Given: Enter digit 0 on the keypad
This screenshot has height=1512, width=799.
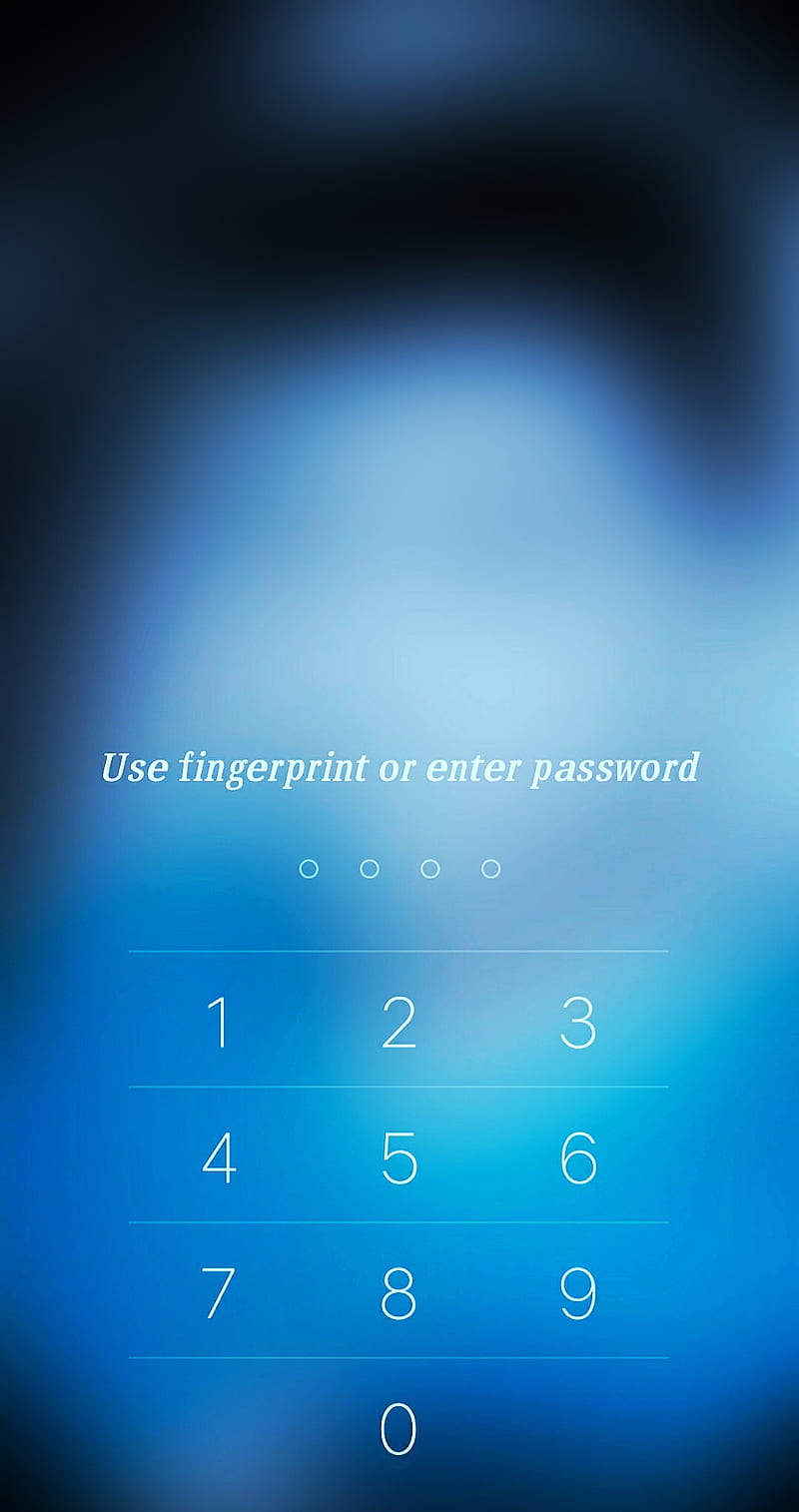Looking at the screenshot, I should tap(399, 1428).
